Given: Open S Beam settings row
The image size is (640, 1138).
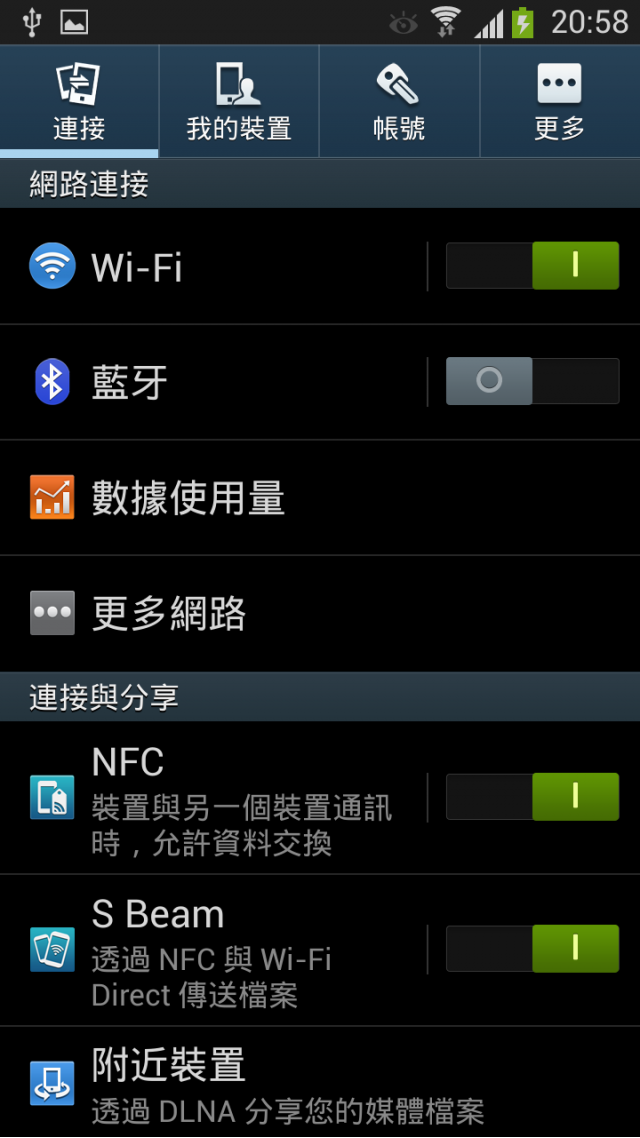Looking at the screenshot, I should 213,950.
